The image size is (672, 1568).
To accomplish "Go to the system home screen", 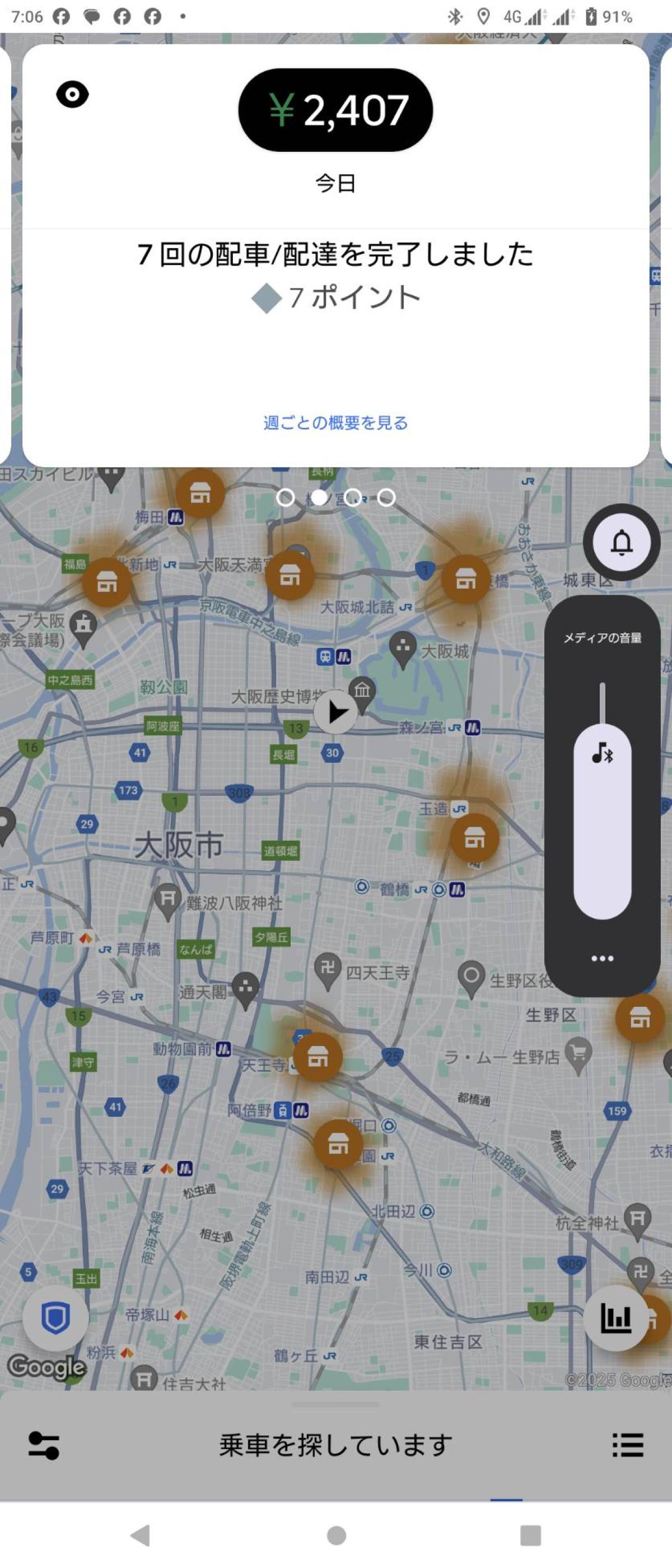I will click(x=336, y=1535).
